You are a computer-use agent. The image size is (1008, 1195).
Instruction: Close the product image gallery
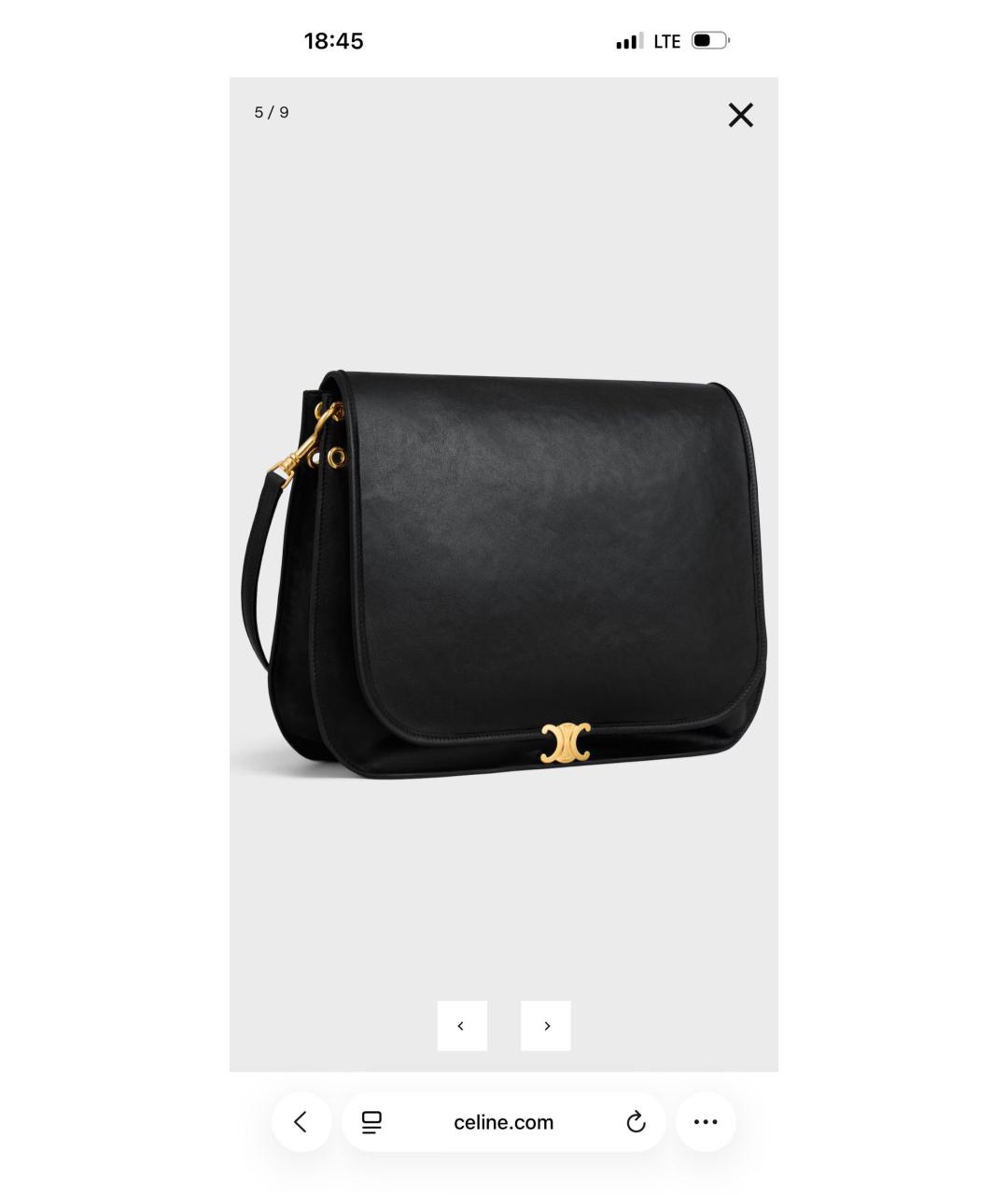(x=740, y=115)
